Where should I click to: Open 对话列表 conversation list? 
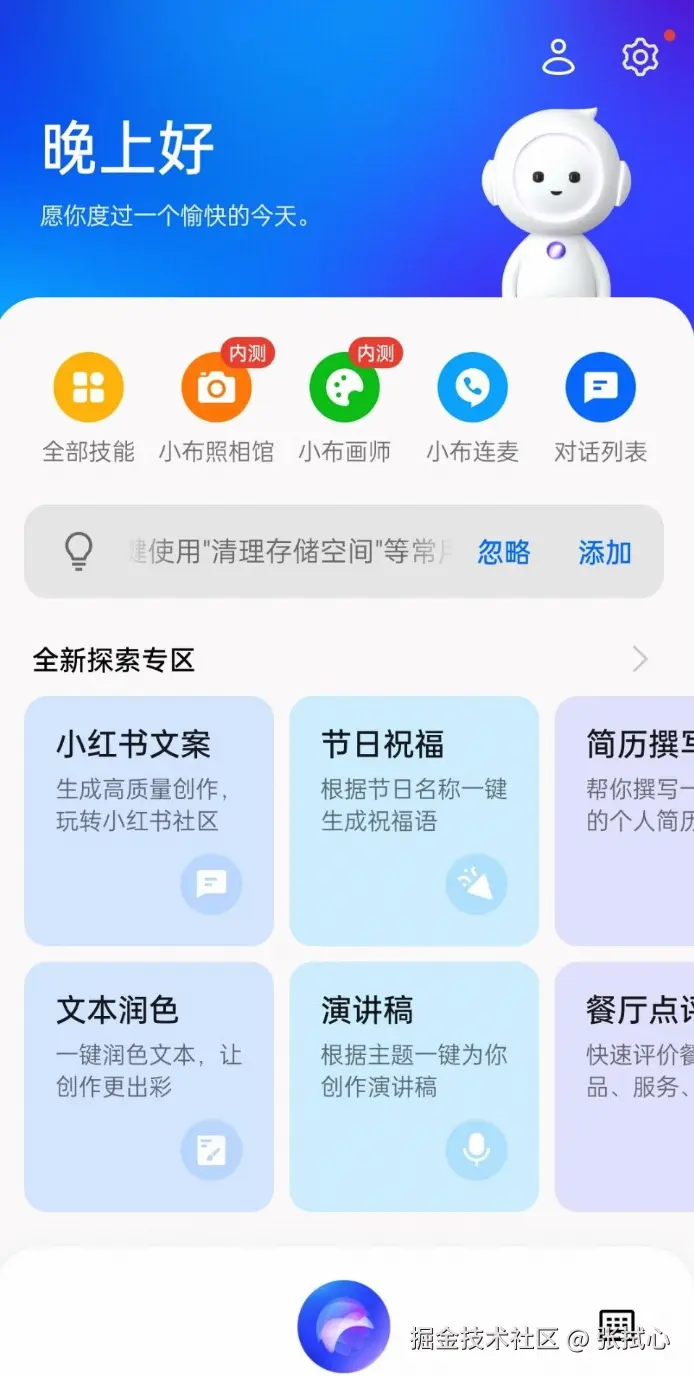point(600,388)
